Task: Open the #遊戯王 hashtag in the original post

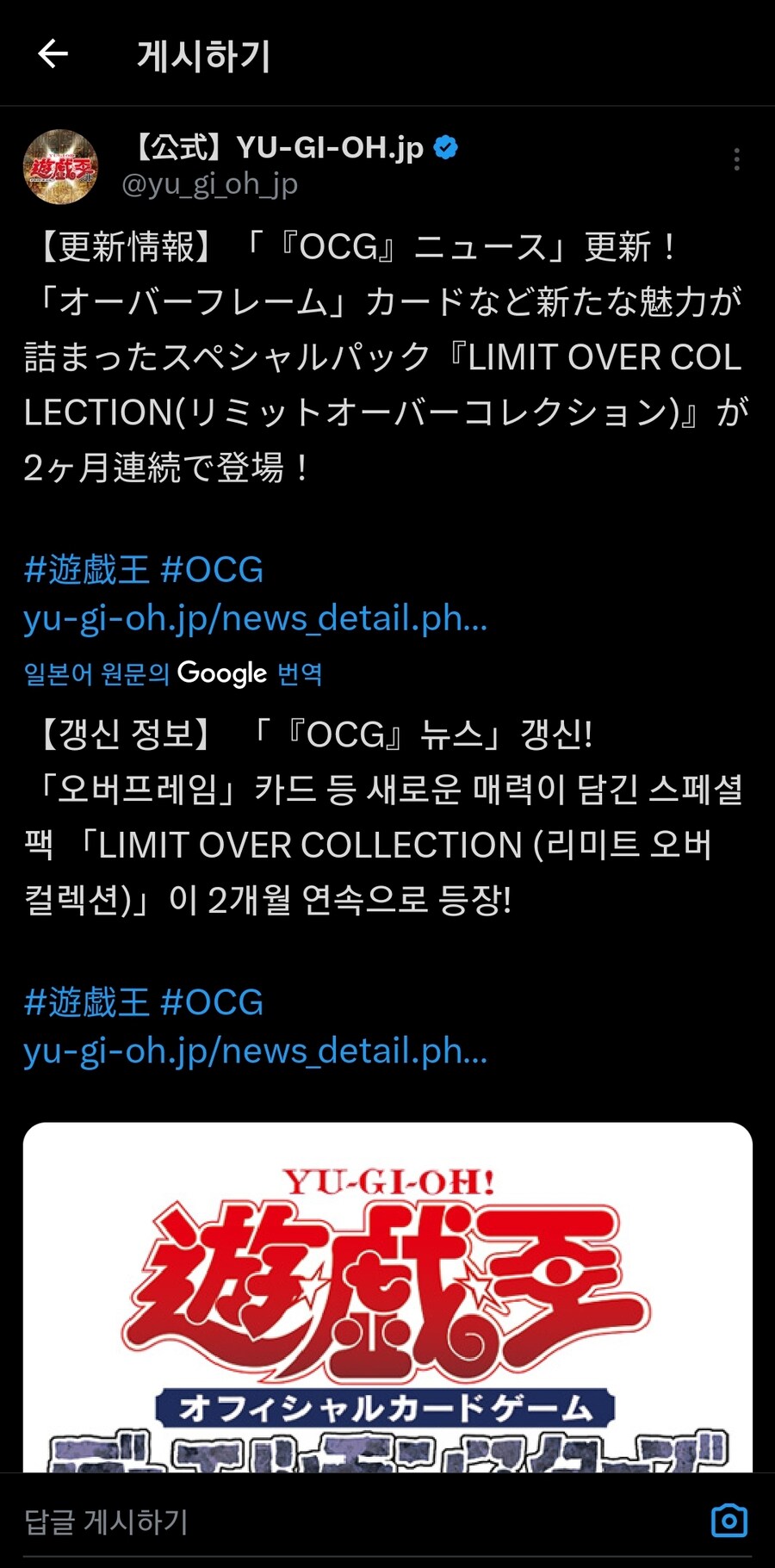Action: pos(87,569)
